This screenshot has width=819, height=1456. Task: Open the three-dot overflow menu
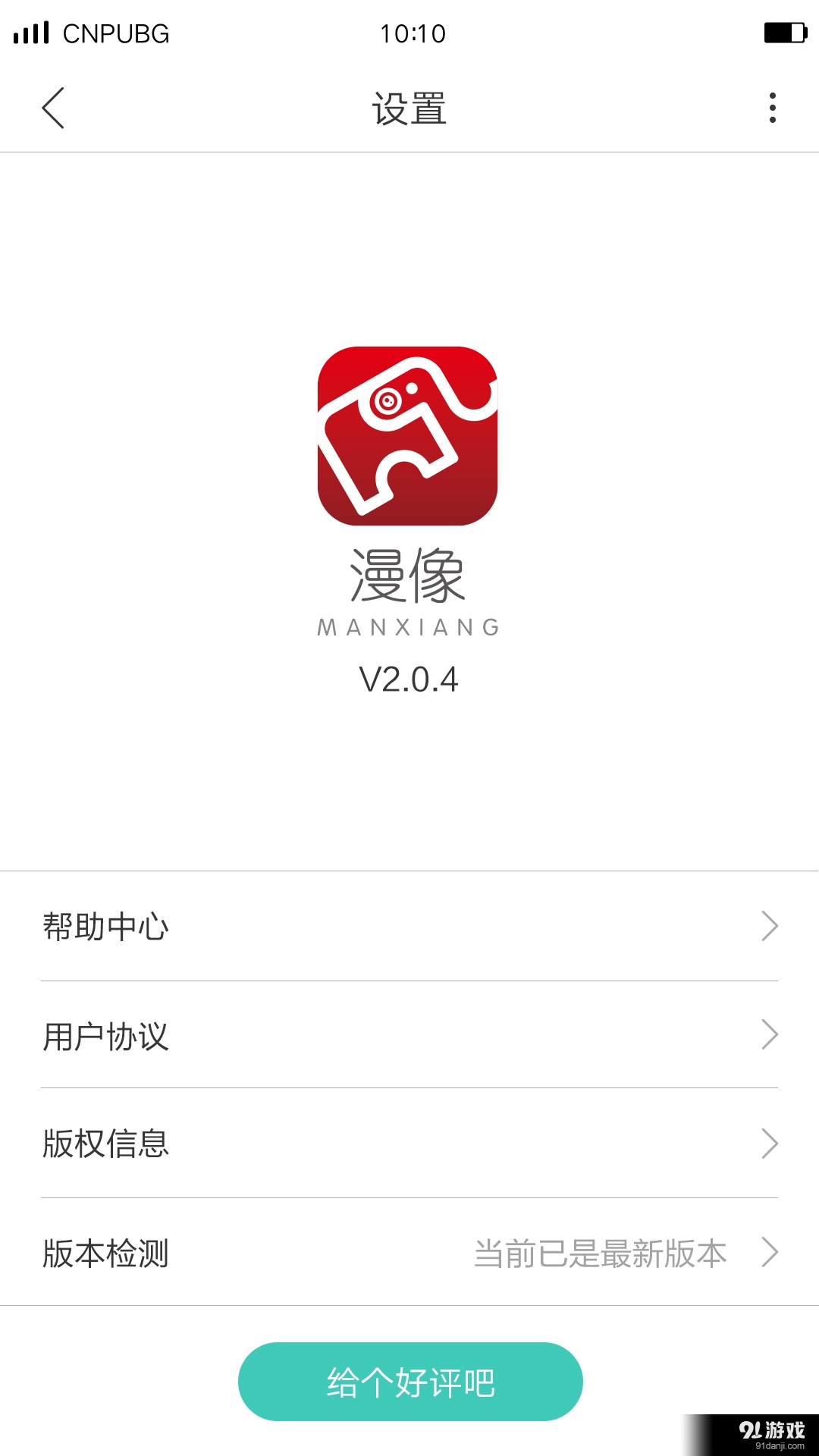pos(771,108)
